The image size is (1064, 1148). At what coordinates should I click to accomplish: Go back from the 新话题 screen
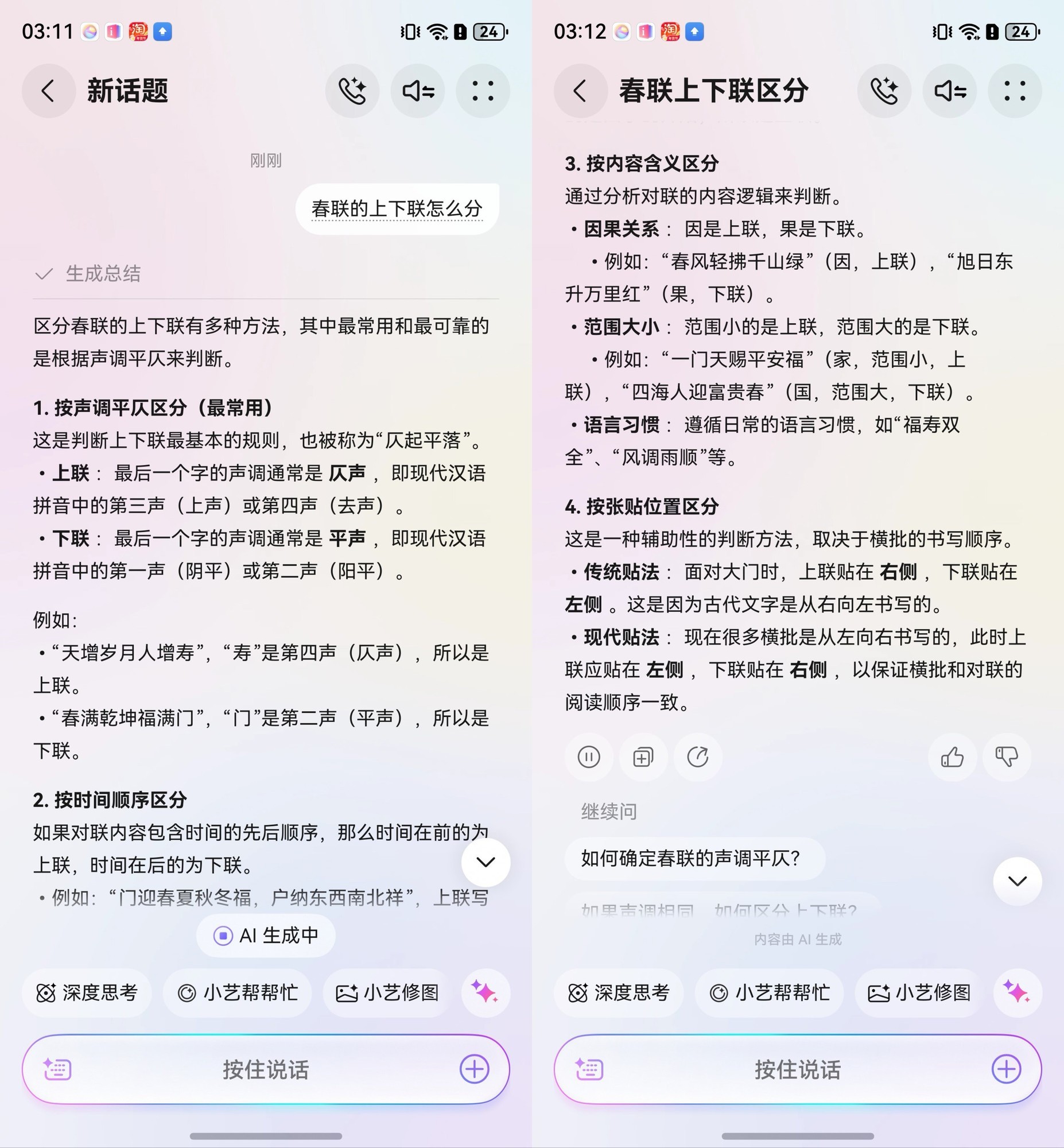tap(48, 91)
